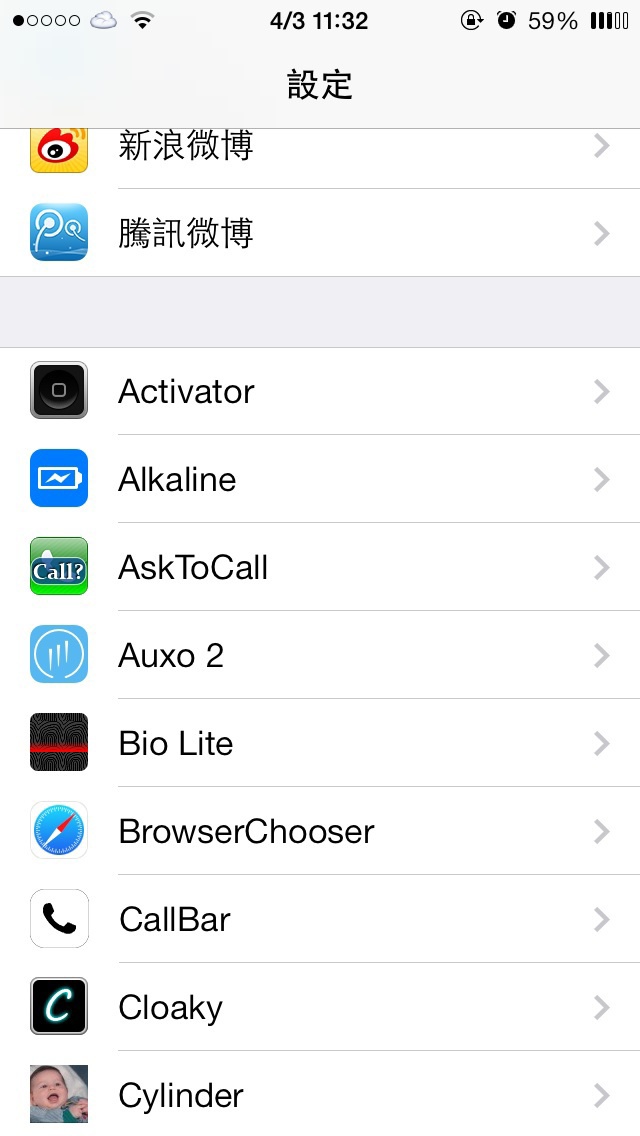Open Activator settings
This screenshot has width=640, height=1136.
point(320,391)
